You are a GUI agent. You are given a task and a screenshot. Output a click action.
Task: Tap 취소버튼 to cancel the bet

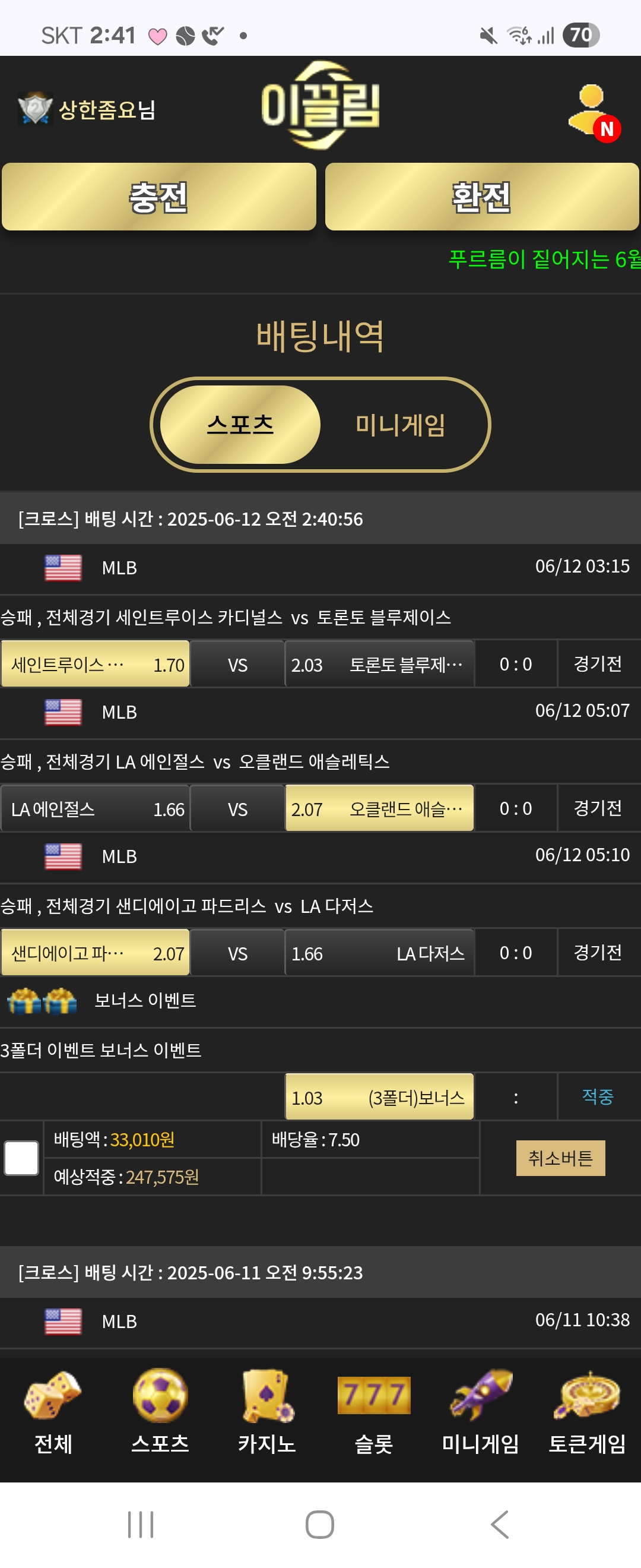point(560,1157)
